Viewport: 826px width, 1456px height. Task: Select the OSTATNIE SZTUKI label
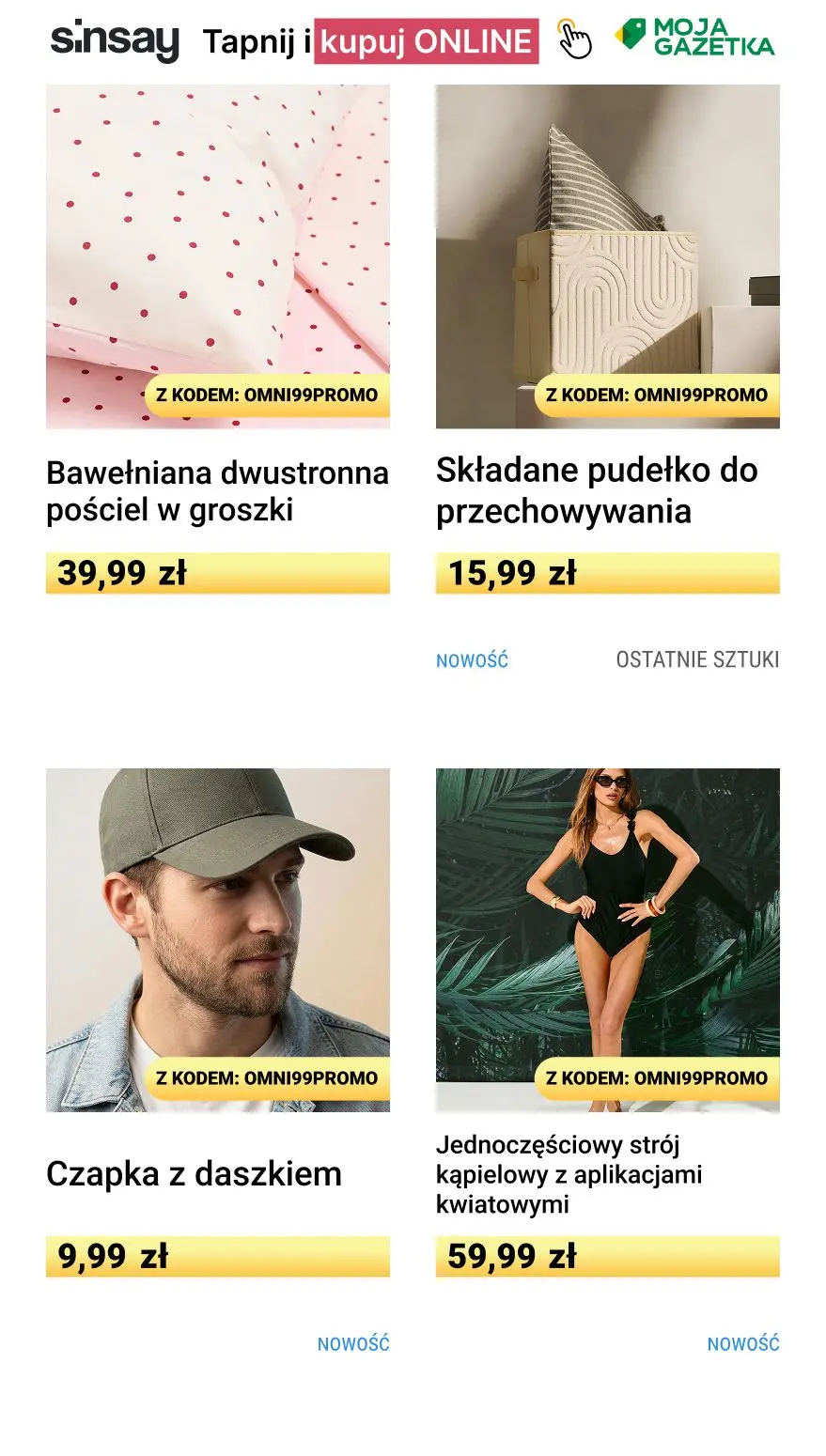point(698,659)
